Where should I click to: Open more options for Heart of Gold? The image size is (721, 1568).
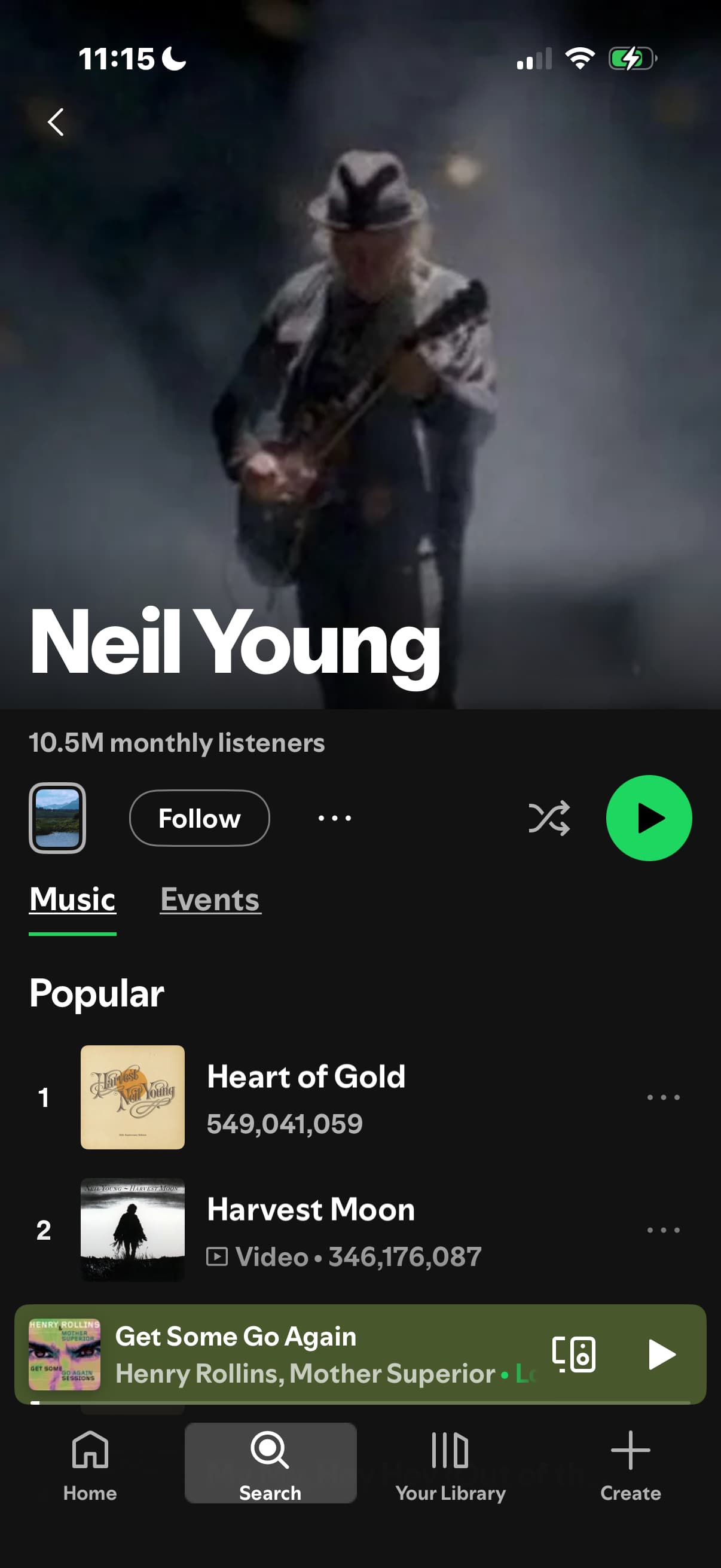(663, 1097)
